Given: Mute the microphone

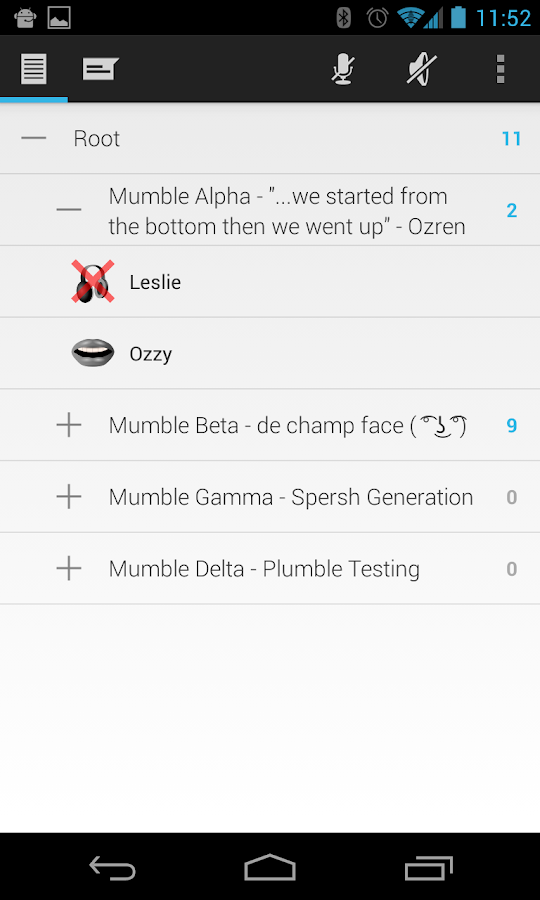Looking at the screenshot, I should [x=343, y=69].
